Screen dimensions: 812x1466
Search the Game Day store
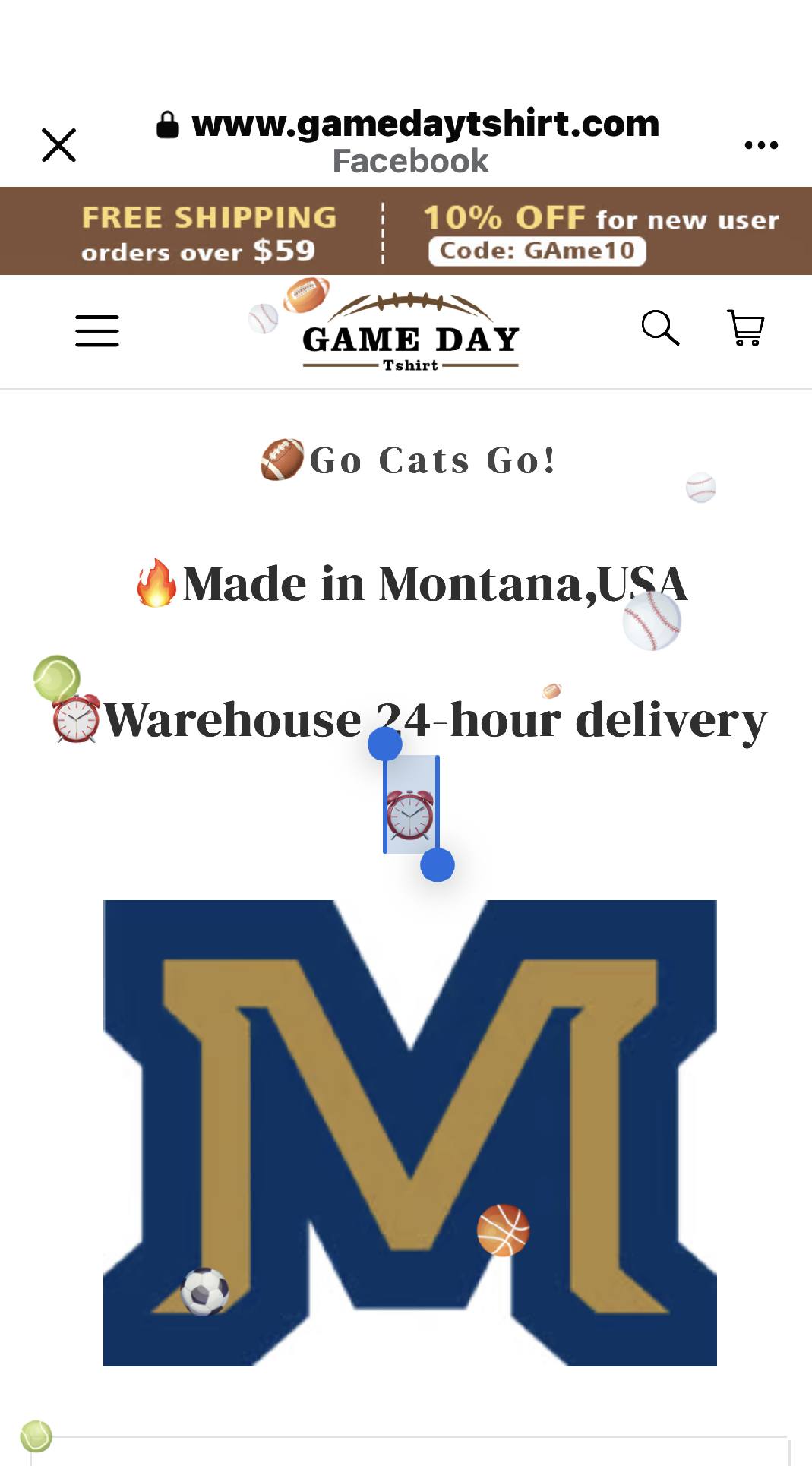[659, 328]
